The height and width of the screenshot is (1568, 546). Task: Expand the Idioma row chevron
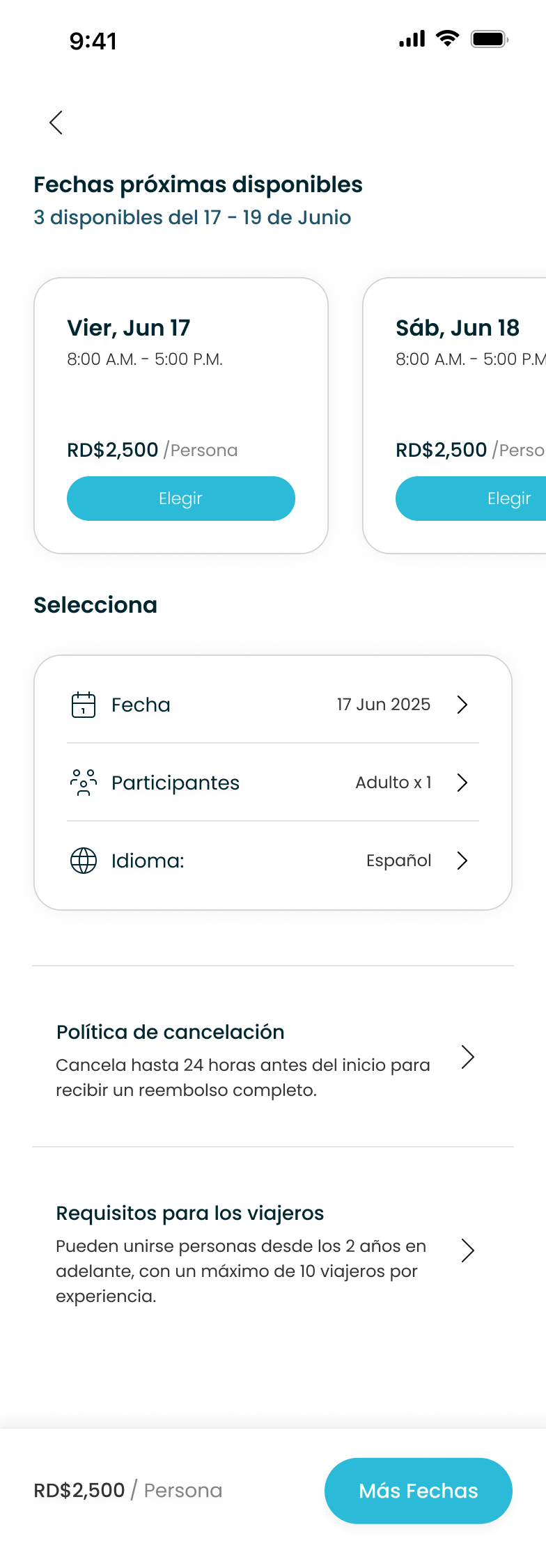coord(462,861)
